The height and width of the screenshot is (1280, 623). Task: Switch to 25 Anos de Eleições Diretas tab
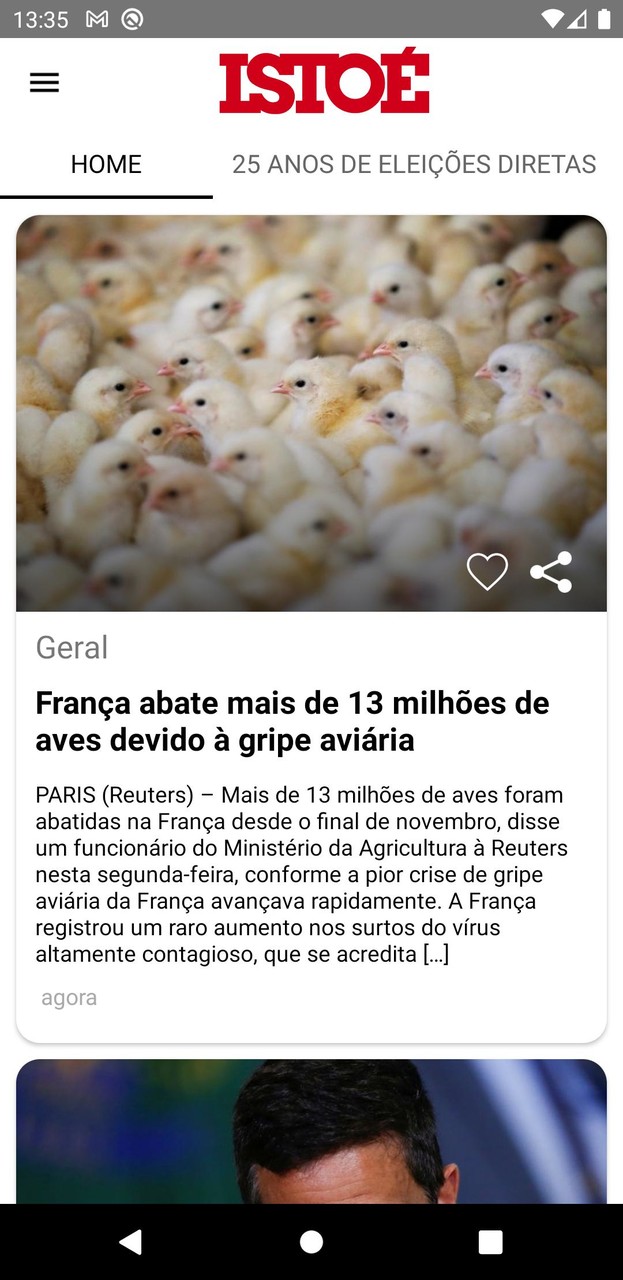[x=414, y=164]
